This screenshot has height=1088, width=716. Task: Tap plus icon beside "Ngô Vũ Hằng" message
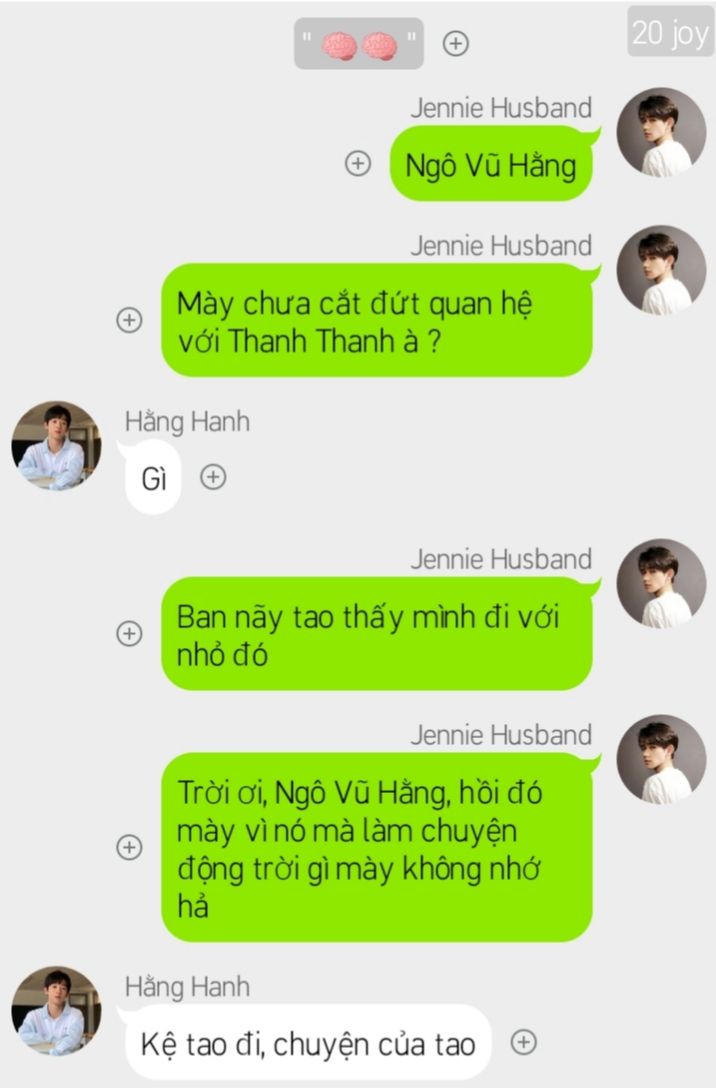pos(358,164)
